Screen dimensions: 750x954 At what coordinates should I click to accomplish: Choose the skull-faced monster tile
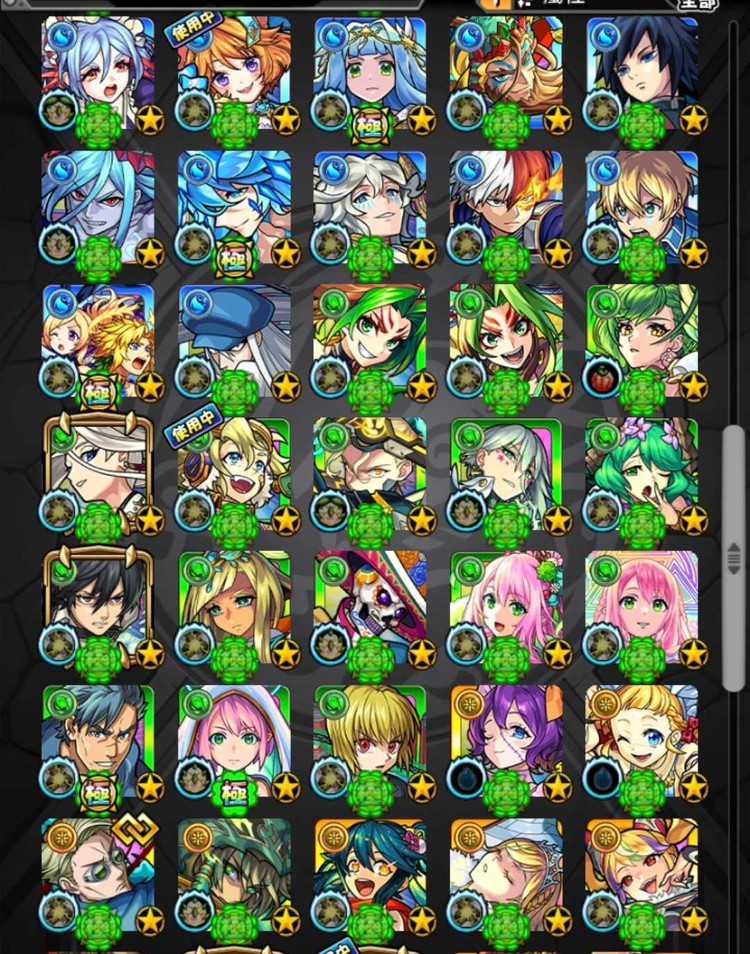pos(370,606)
